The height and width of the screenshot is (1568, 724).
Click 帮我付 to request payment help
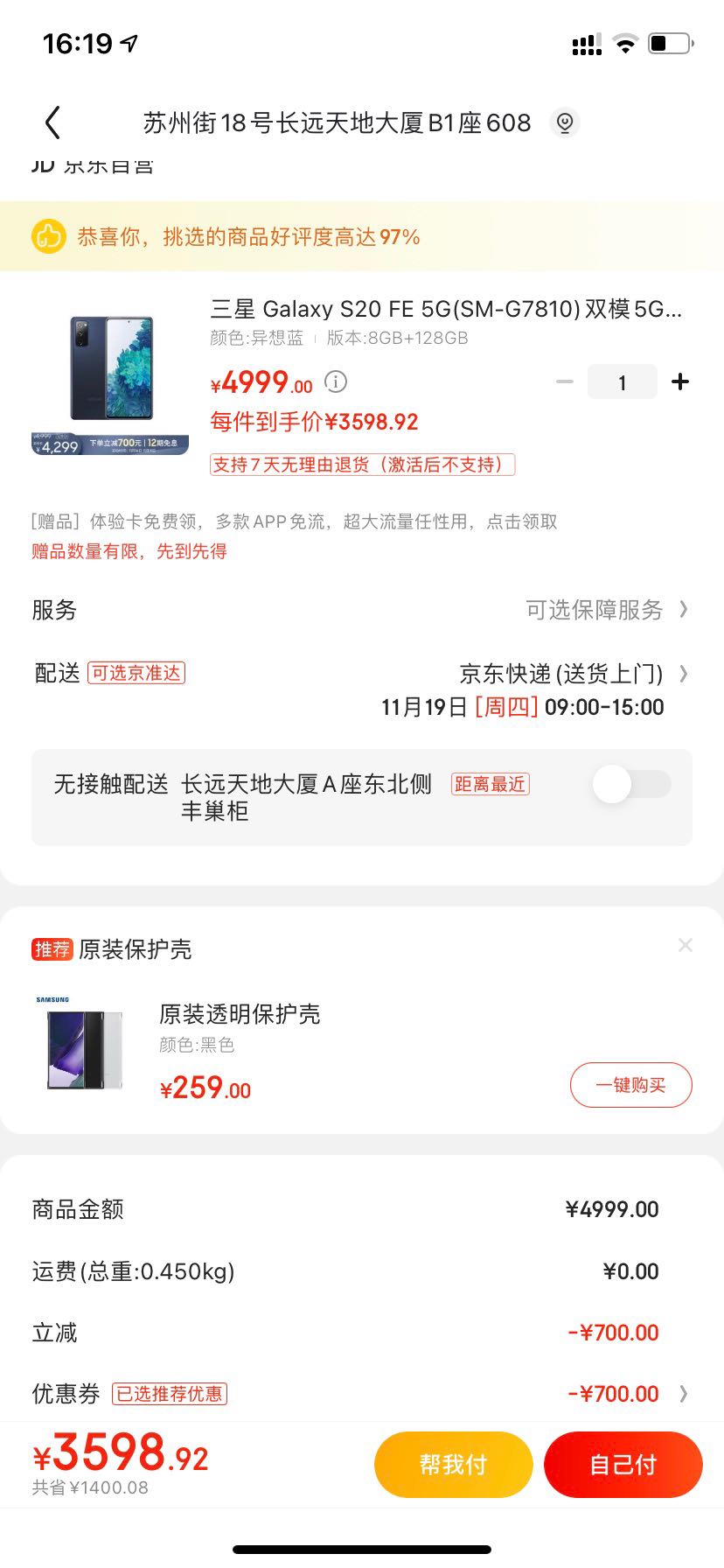click(453, 1464)
